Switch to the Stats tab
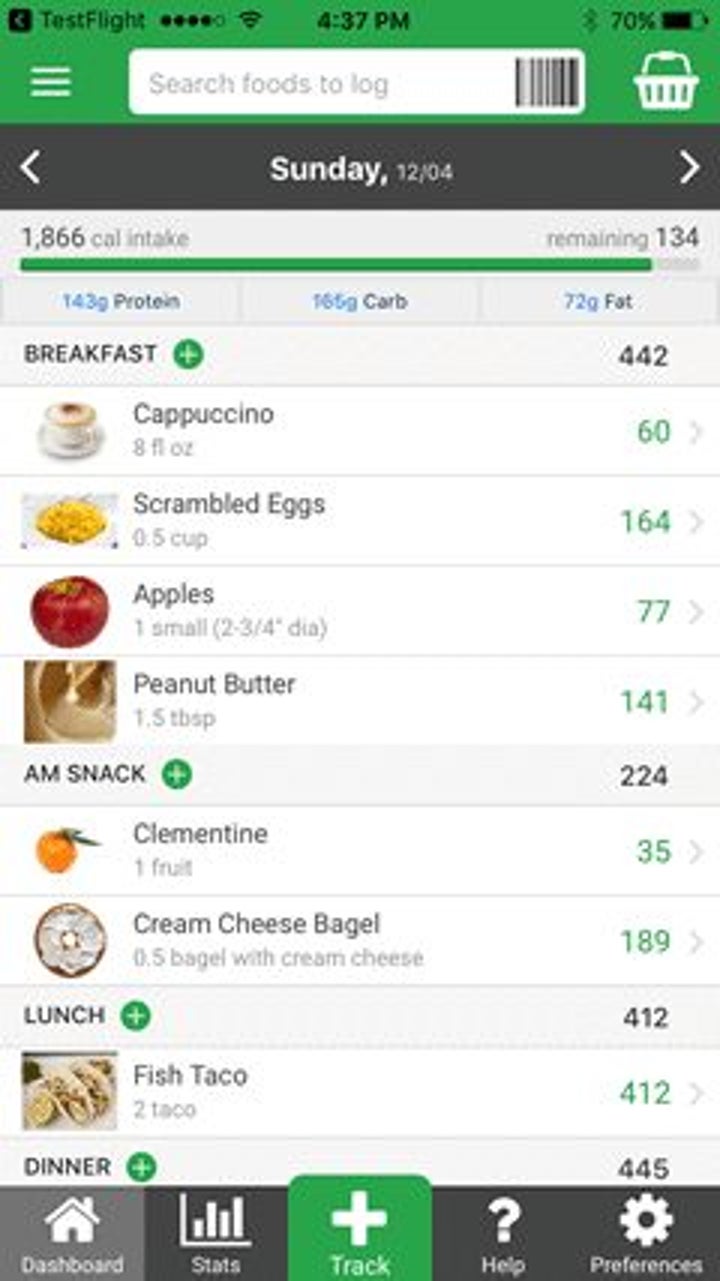Viewport: 720px width, 1281px height. pos(215,1234)
